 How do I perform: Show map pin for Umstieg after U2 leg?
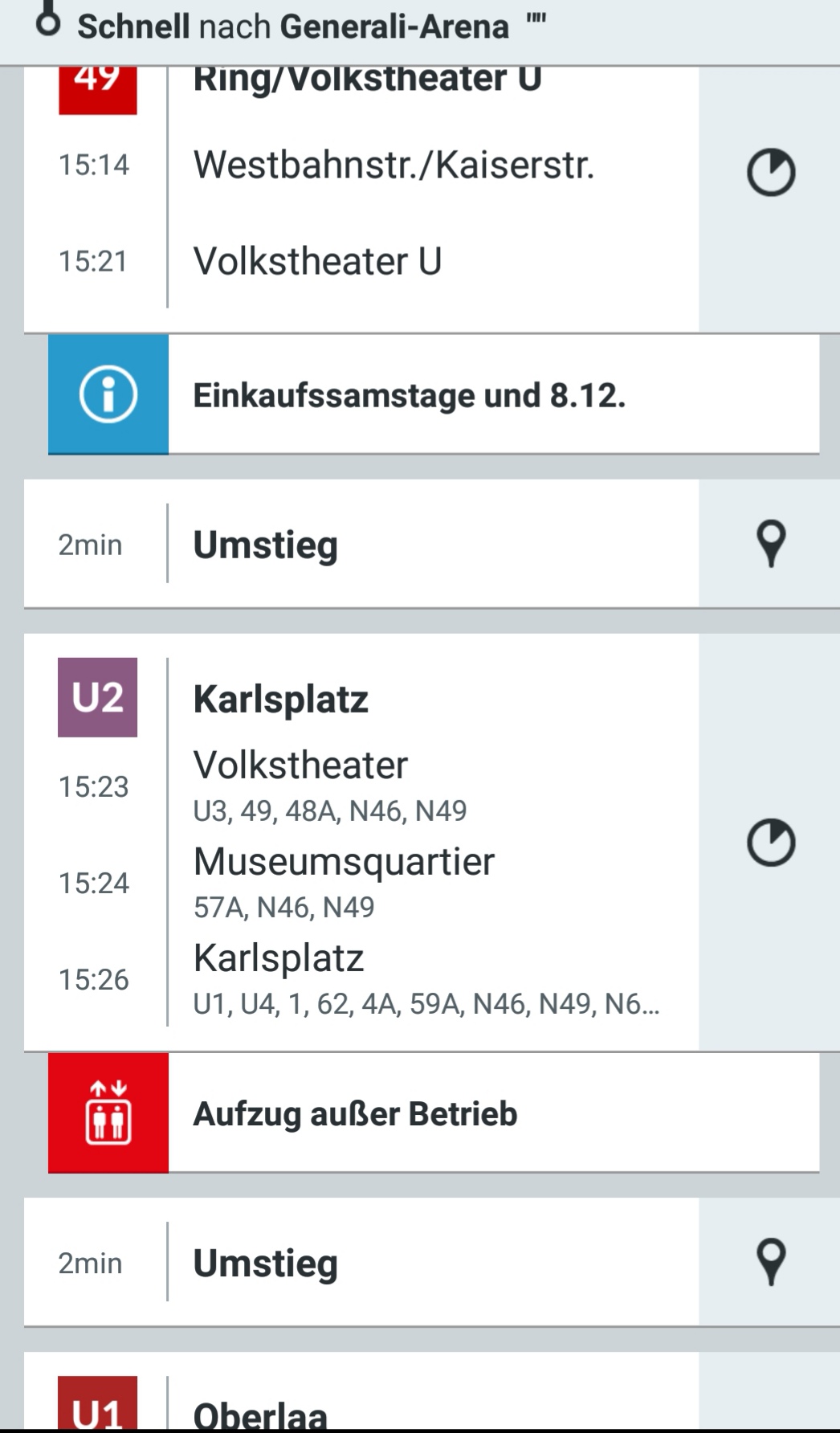[x=771, y=1262]
